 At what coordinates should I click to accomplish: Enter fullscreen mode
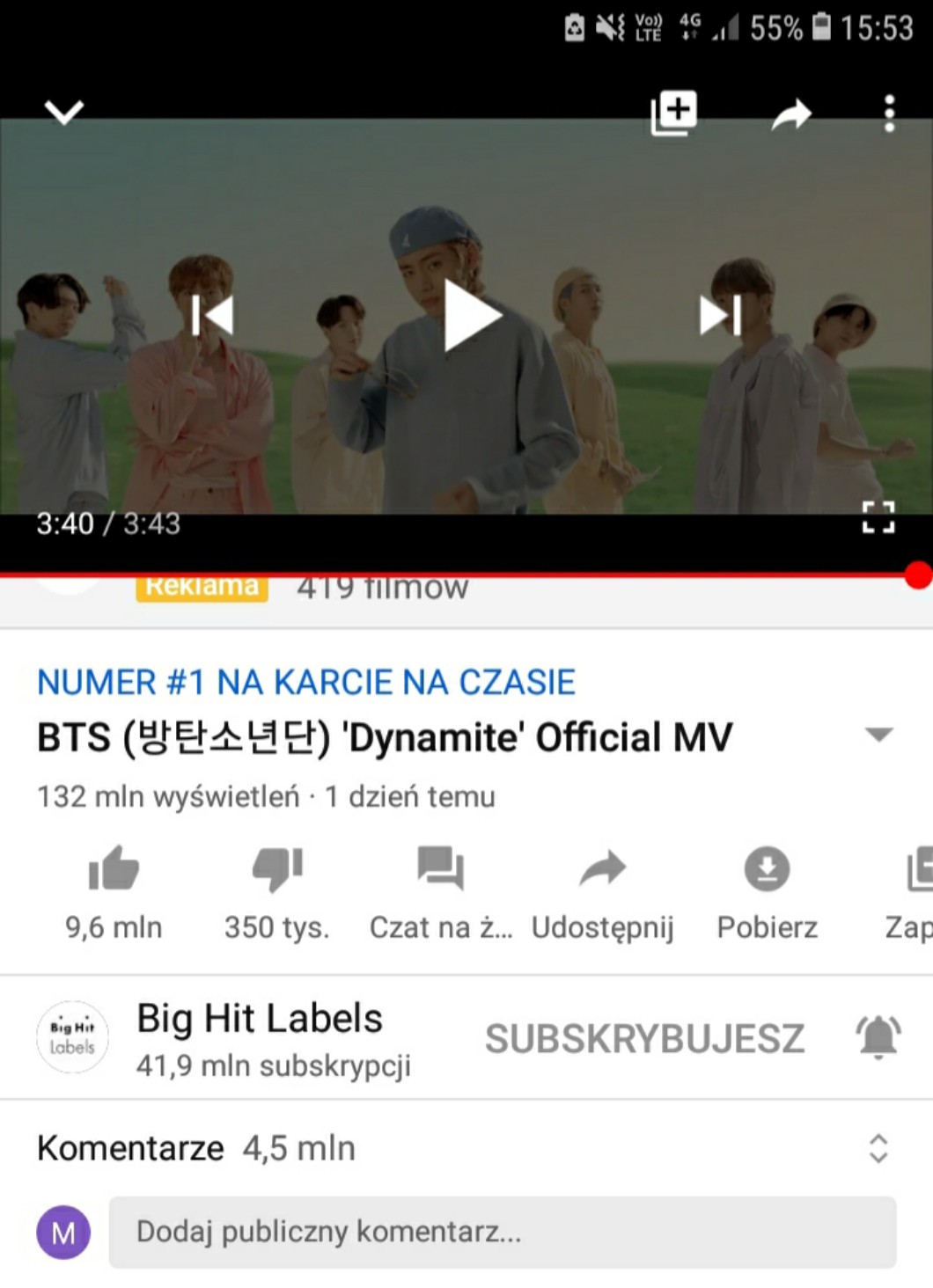pyautogui.click(x=878, y=517)
